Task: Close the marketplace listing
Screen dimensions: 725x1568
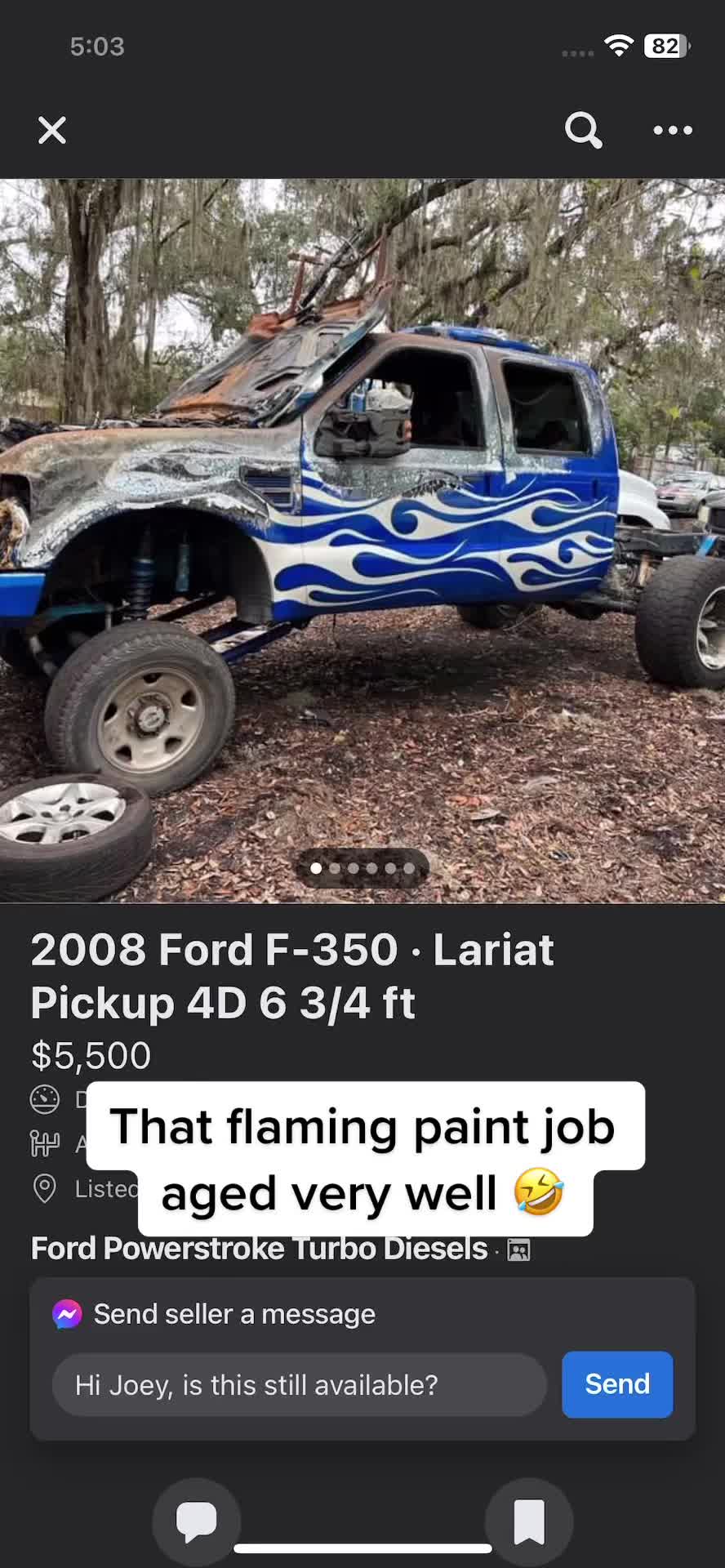Action: tap(52, 130)
